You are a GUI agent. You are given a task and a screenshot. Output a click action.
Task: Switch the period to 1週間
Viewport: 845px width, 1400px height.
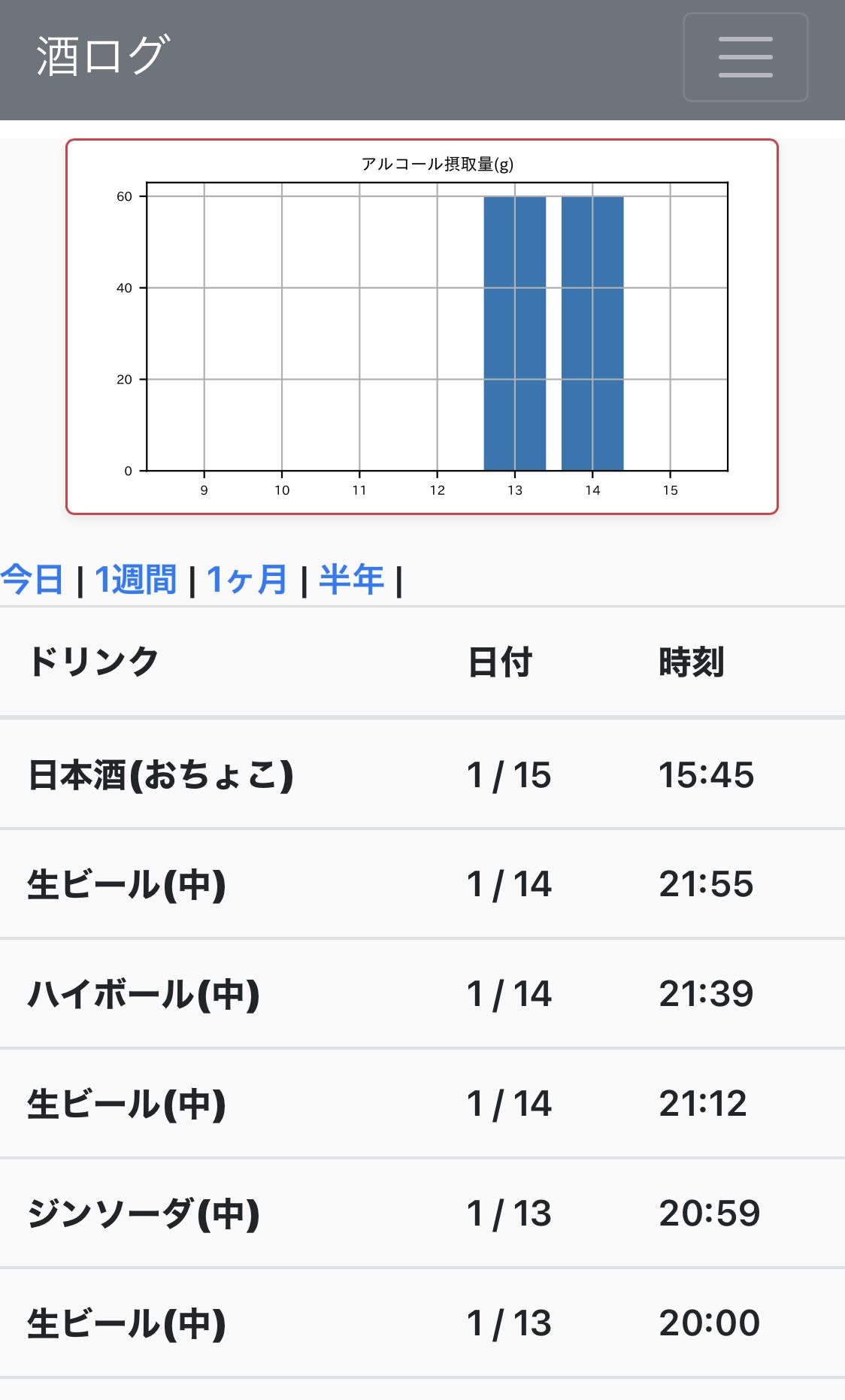pos(135,580)
